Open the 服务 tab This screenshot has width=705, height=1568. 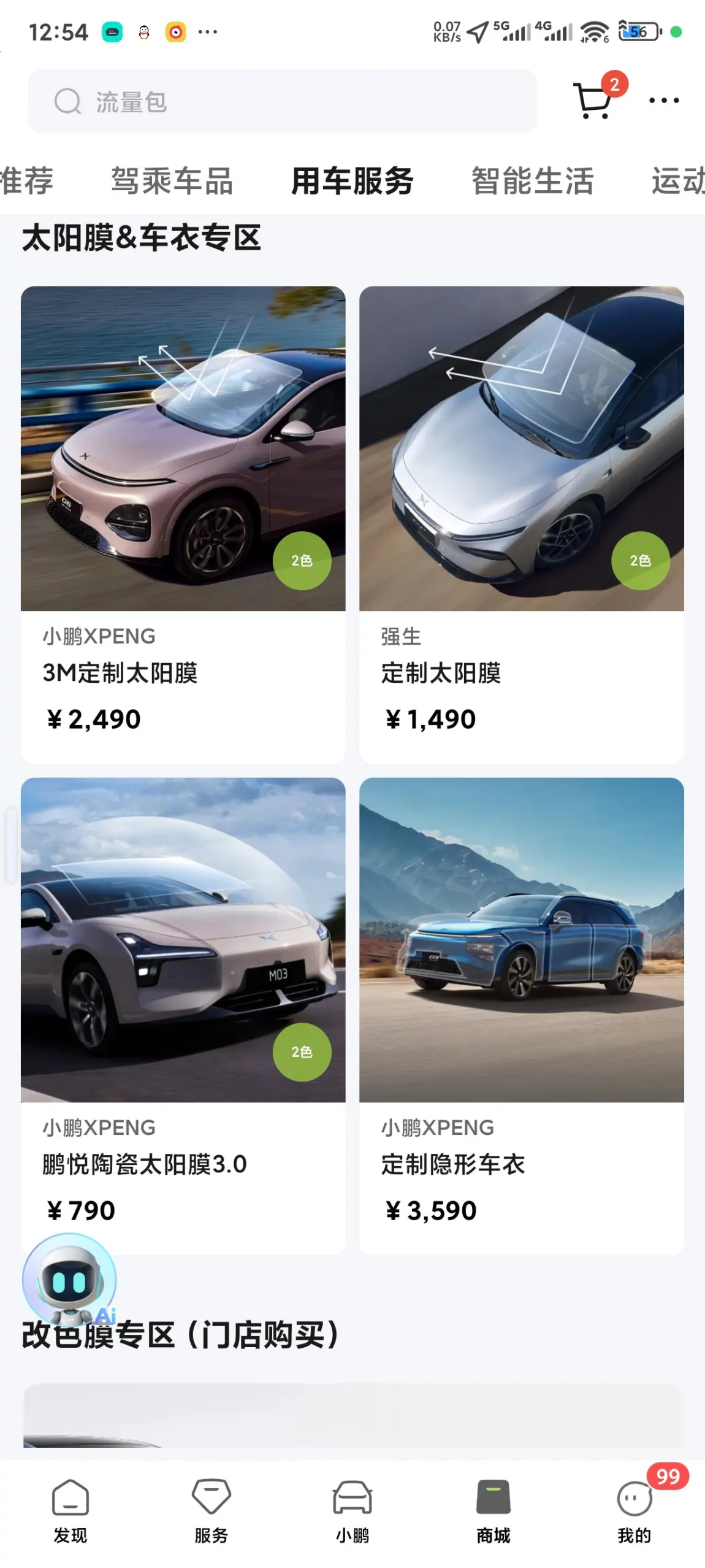[x=211, y=1509]
